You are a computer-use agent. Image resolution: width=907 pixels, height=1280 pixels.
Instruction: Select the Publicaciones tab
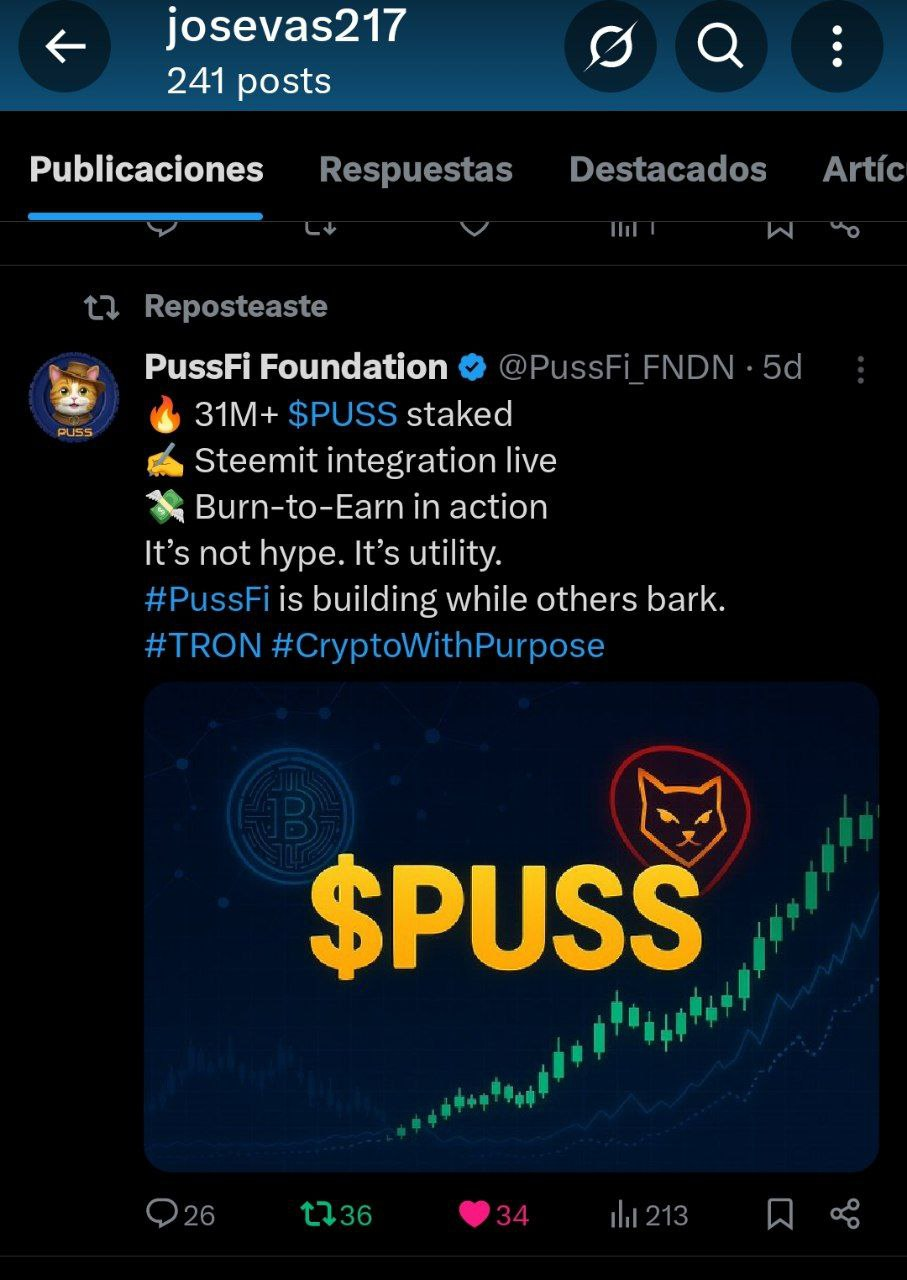pyautogui.click(x=146, y=170)
